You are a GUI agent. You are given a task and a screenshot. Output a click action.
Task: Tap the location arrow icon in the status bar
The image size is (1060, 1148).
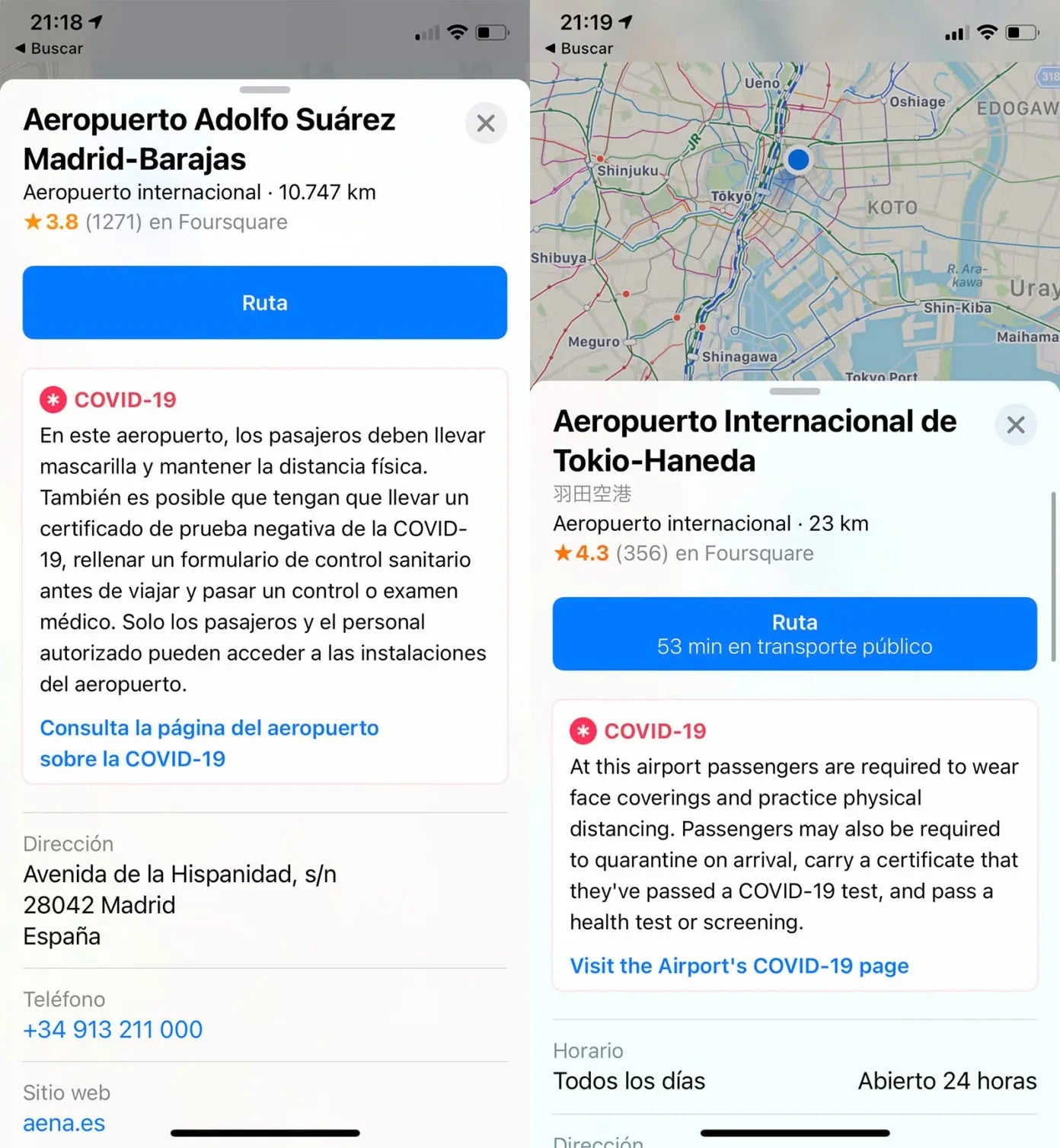[96, 21]
